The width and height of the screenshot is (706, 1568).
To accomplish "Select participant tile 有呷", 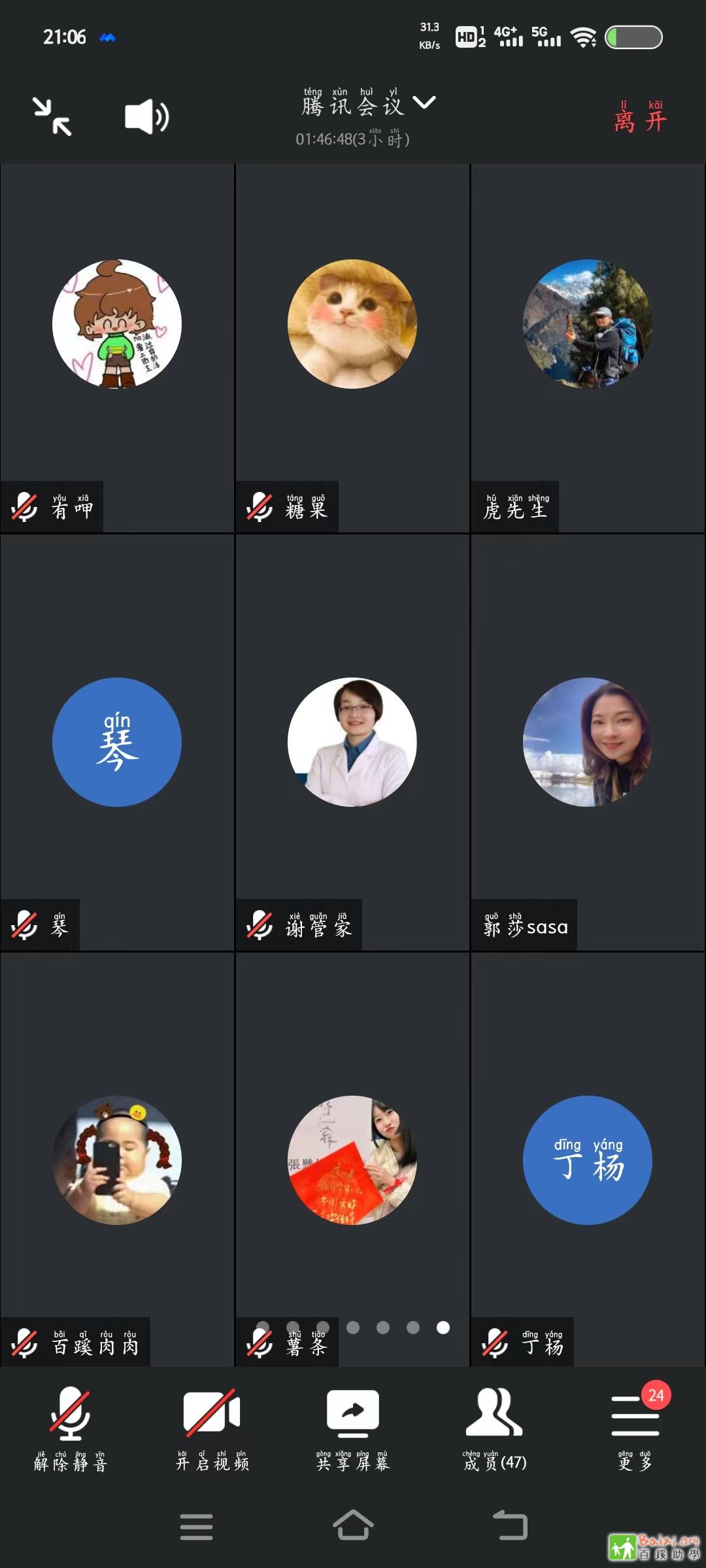I will [x=117, y=325].
